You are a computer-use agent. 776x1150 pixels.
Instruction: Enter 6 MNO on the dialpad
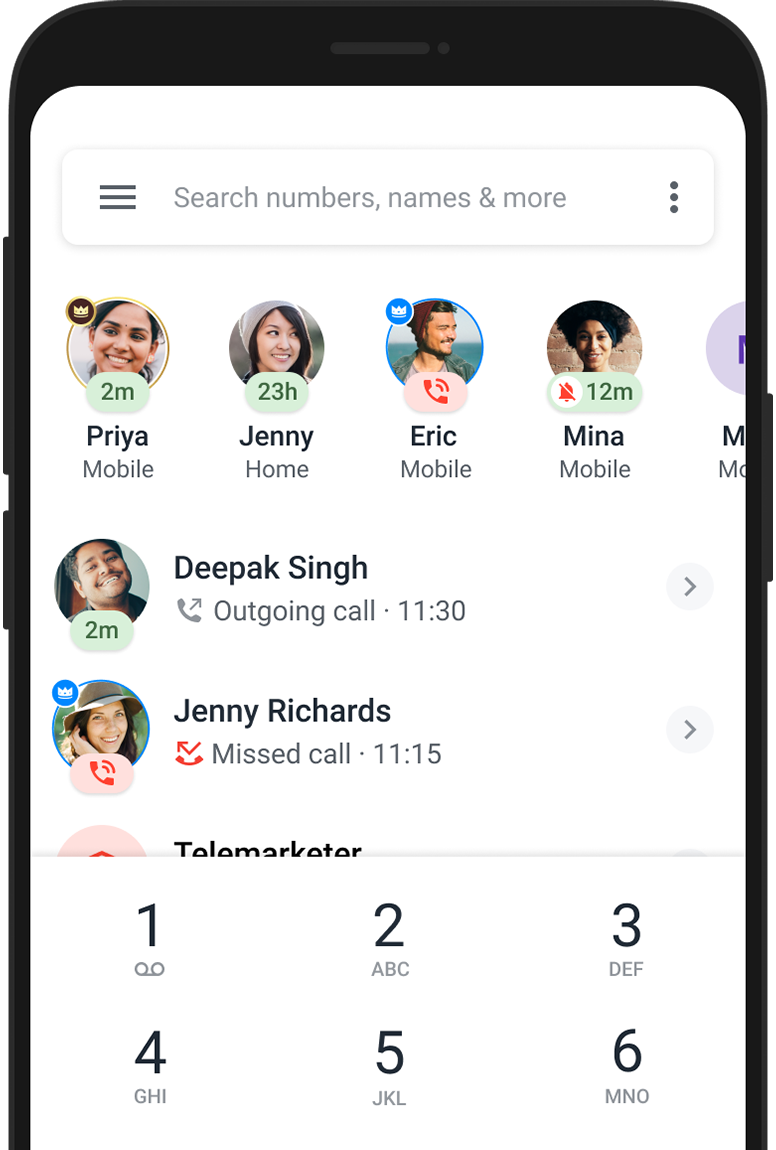point(627,1065)
